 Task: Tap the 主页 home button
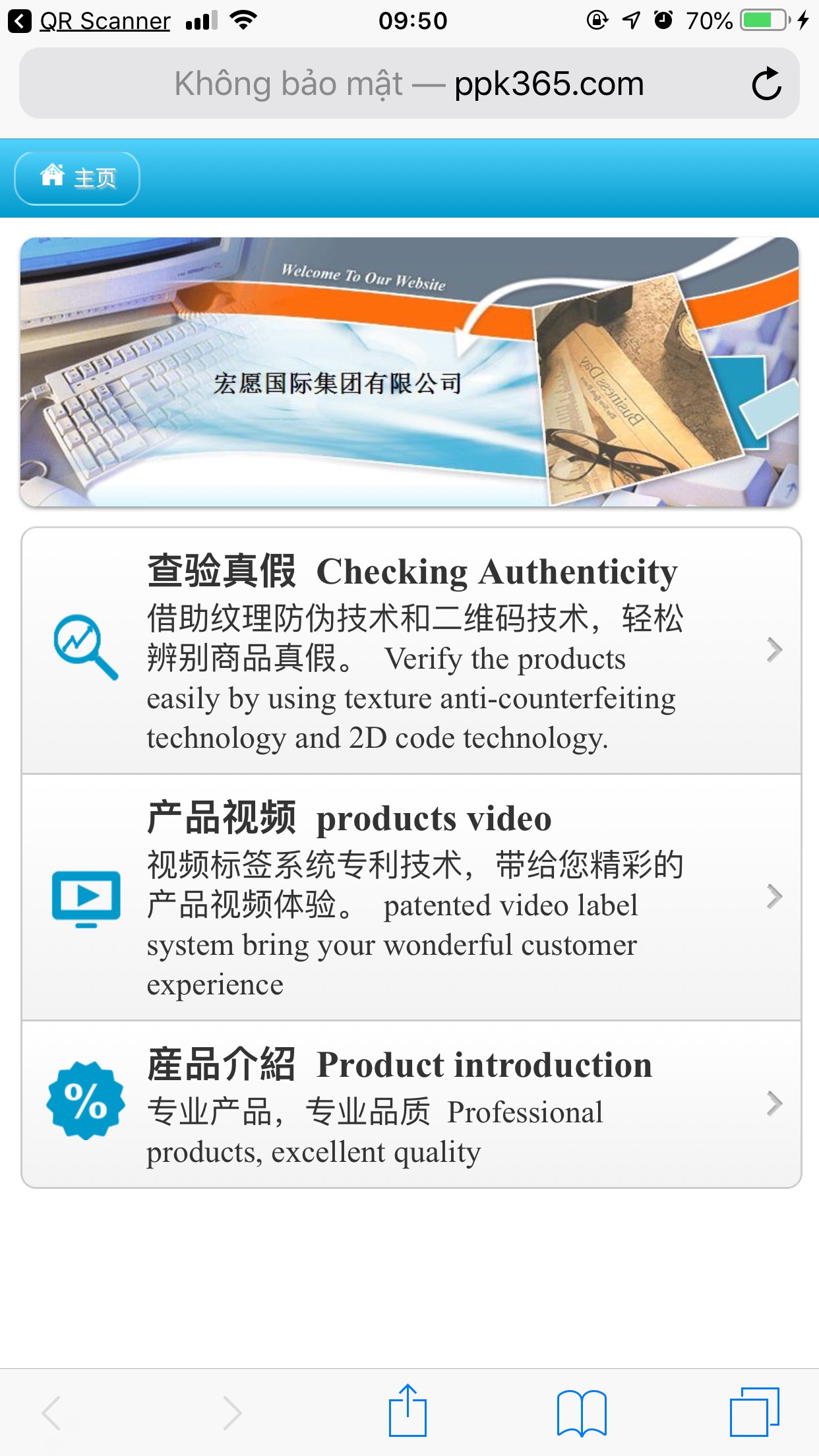tap(77, 178)
